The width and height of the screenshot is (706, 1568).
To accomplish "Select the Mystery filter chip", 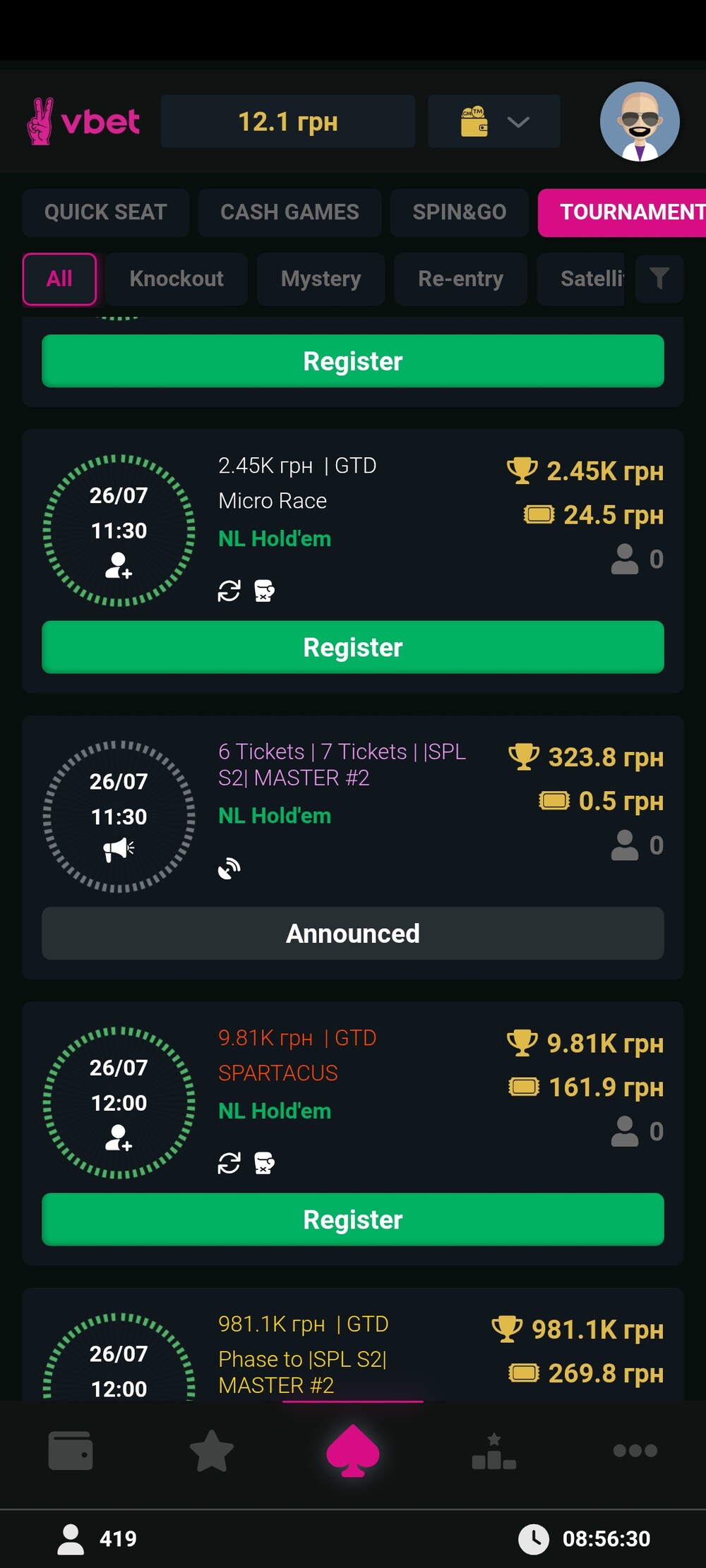I will click(x=321, y=279).
